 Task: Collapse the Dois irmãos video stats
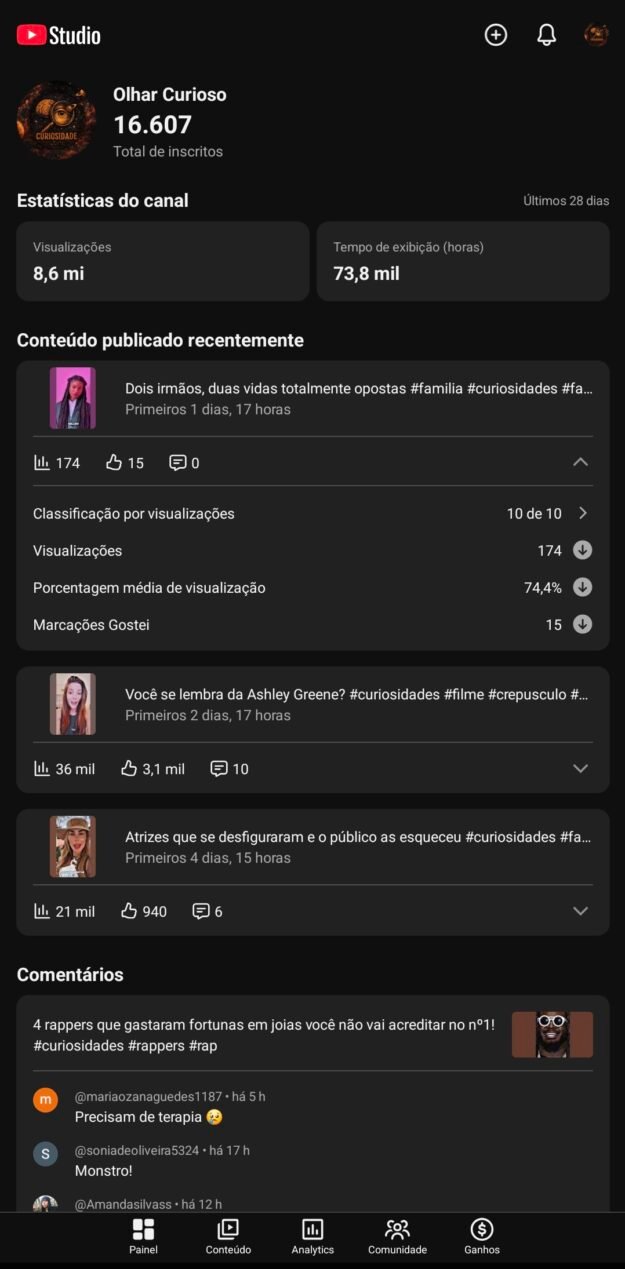580,462
